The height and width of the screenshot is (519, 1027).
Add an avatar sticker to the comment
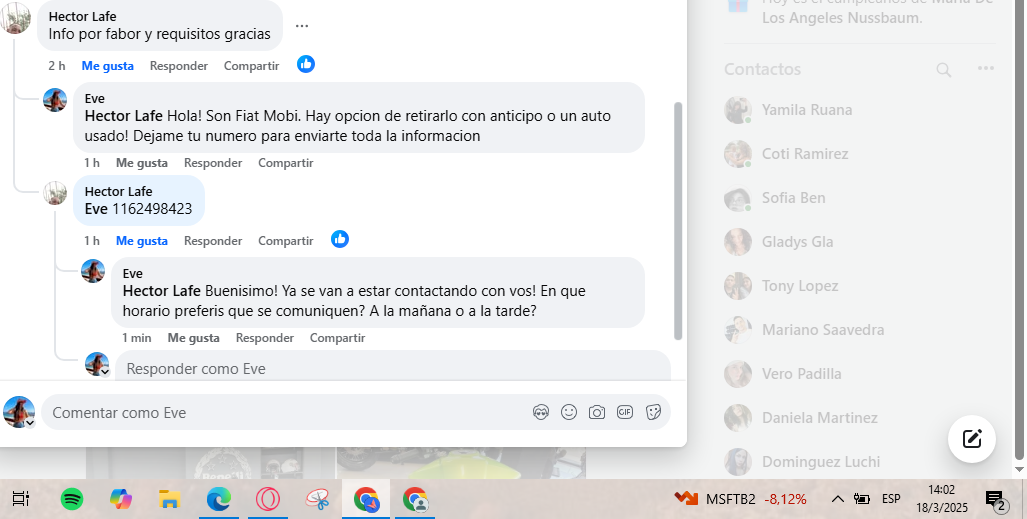(x=541, y=412)
